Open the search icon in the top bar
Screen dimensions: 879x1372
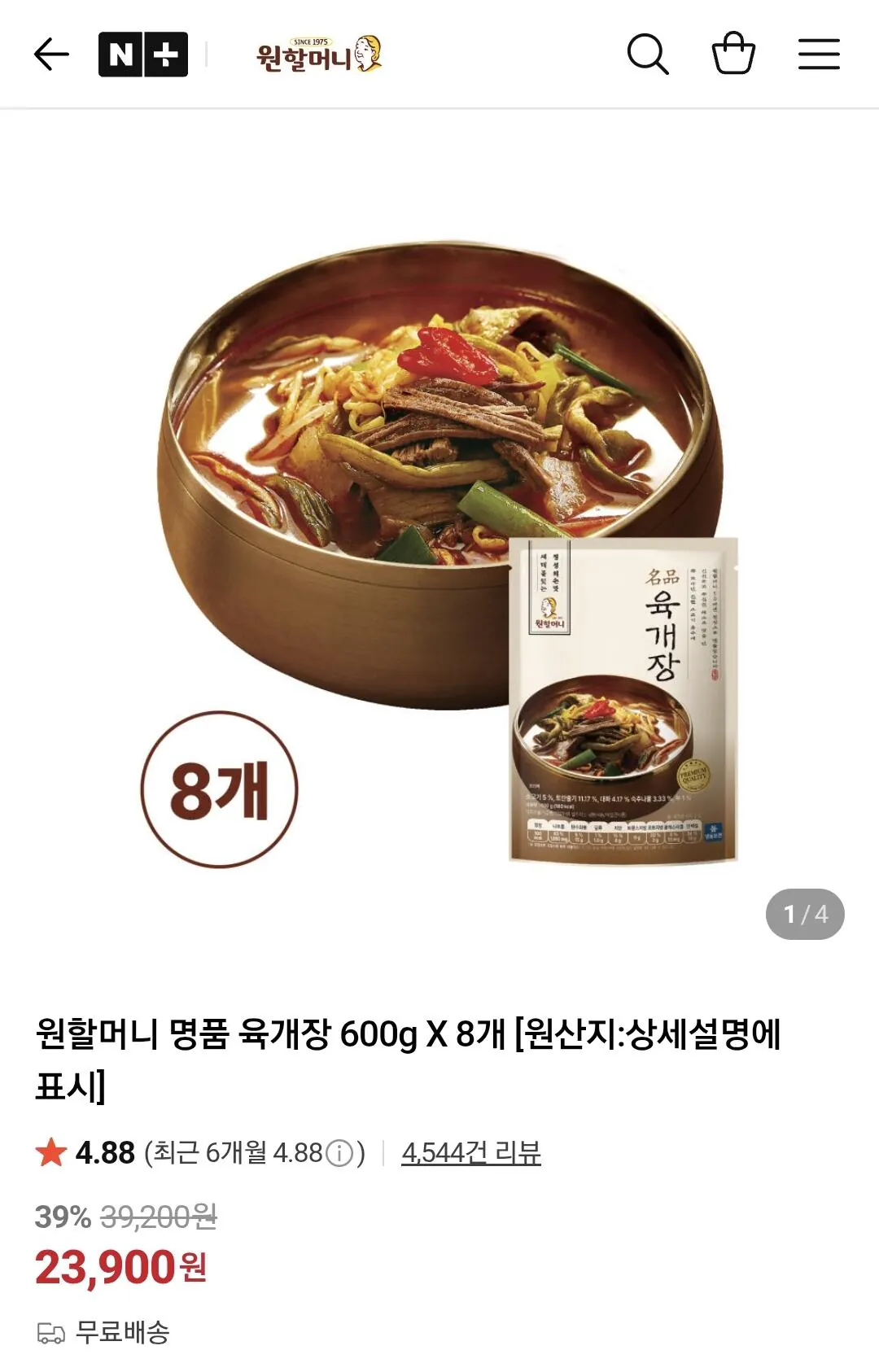647,52
